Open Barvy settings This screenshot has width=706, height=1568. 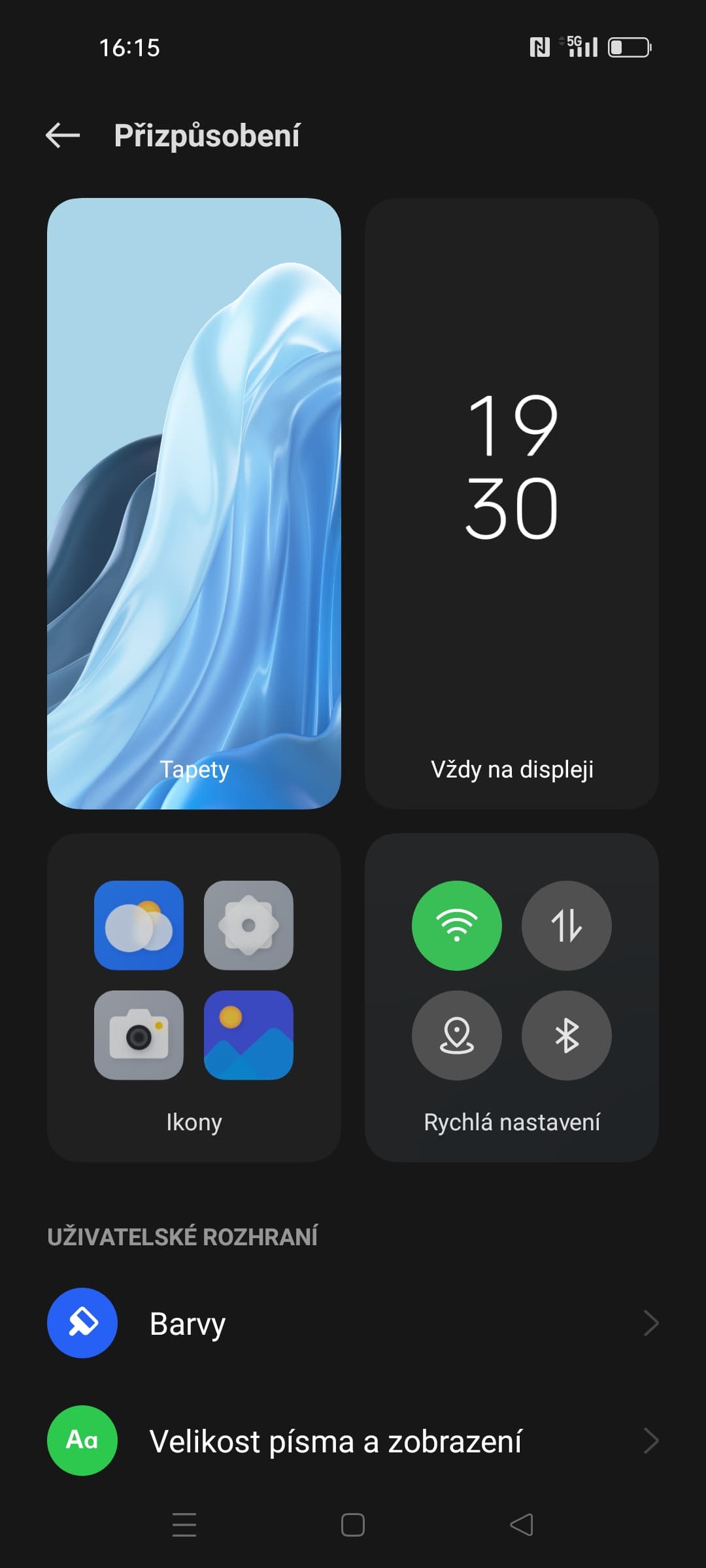point(353,1324)
